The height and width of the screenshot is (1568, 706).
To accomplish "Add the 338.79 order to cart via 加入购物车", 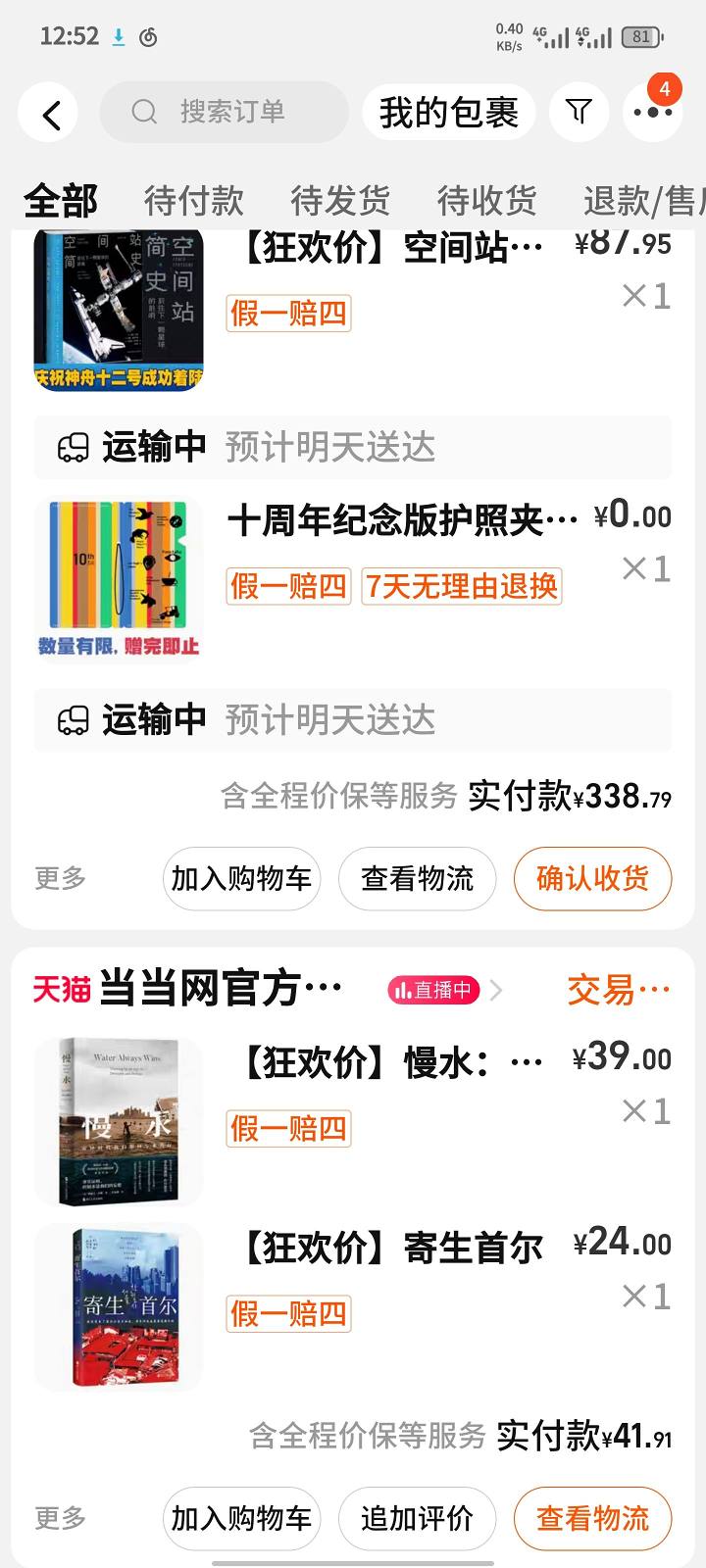I will tap(241, 878).
